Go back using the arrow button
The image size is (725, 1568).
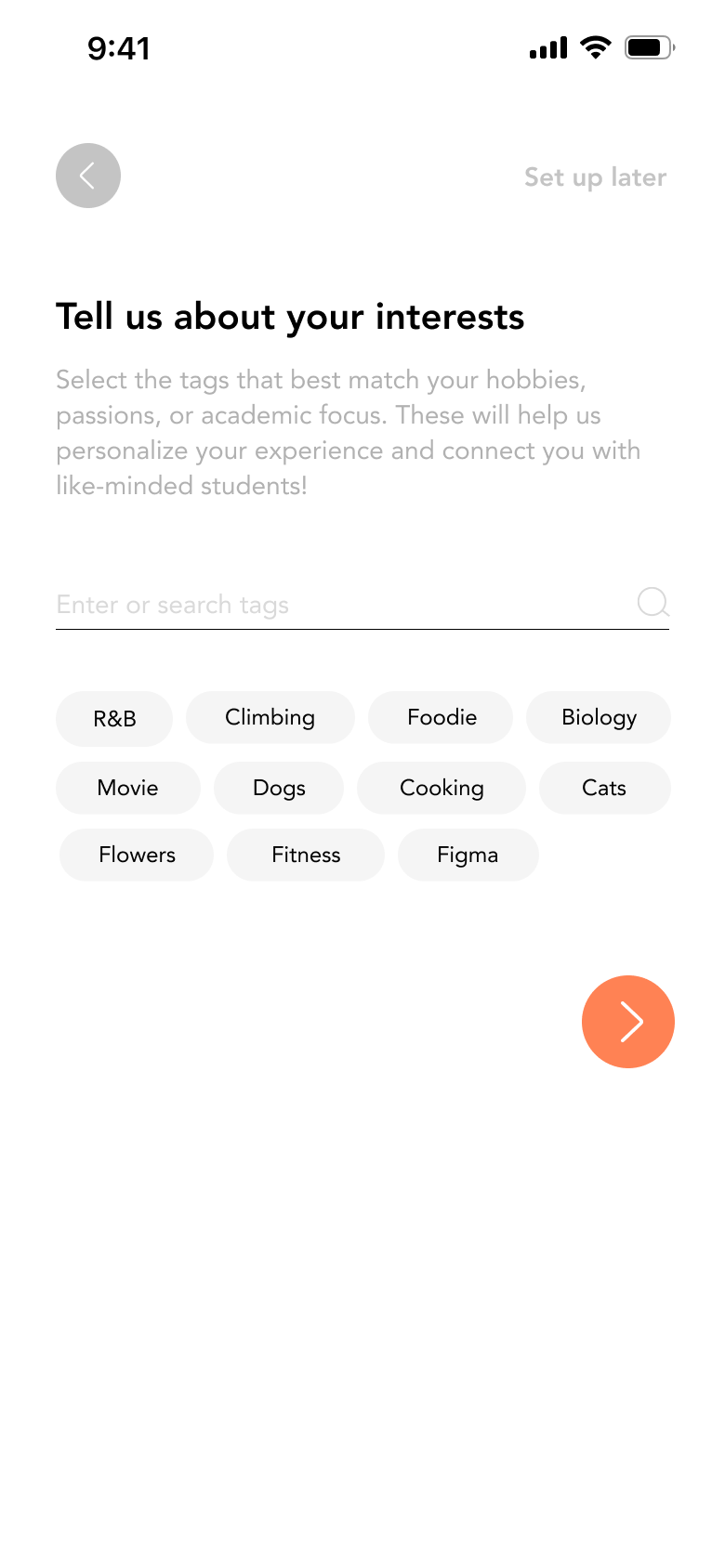(x=88, y=176)
